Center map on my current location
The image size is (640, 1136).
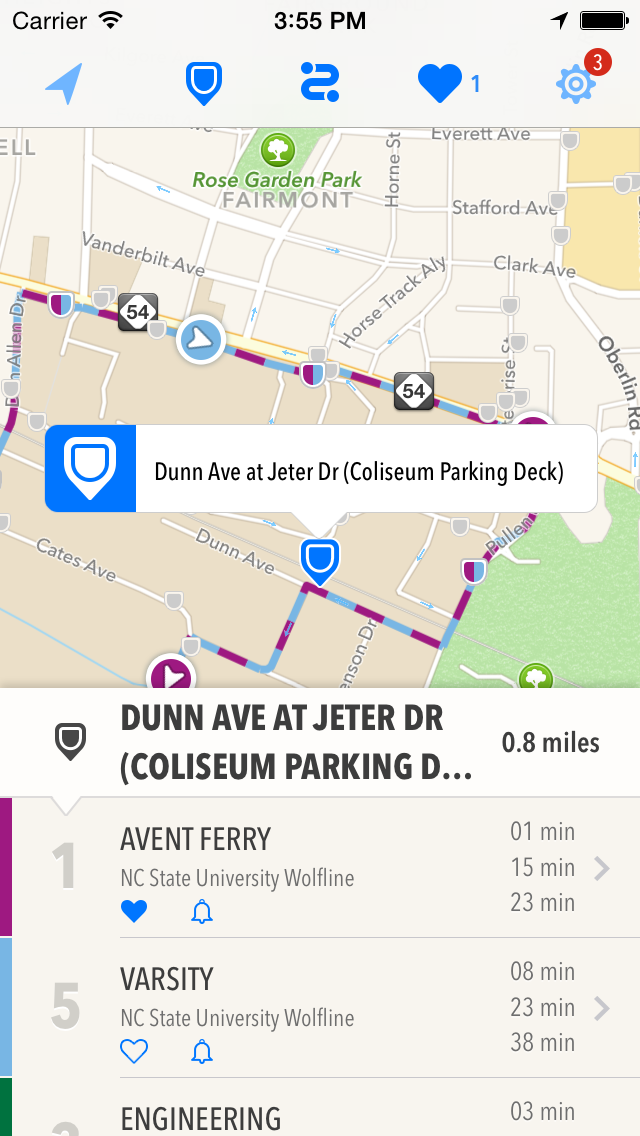coord(64,84)
